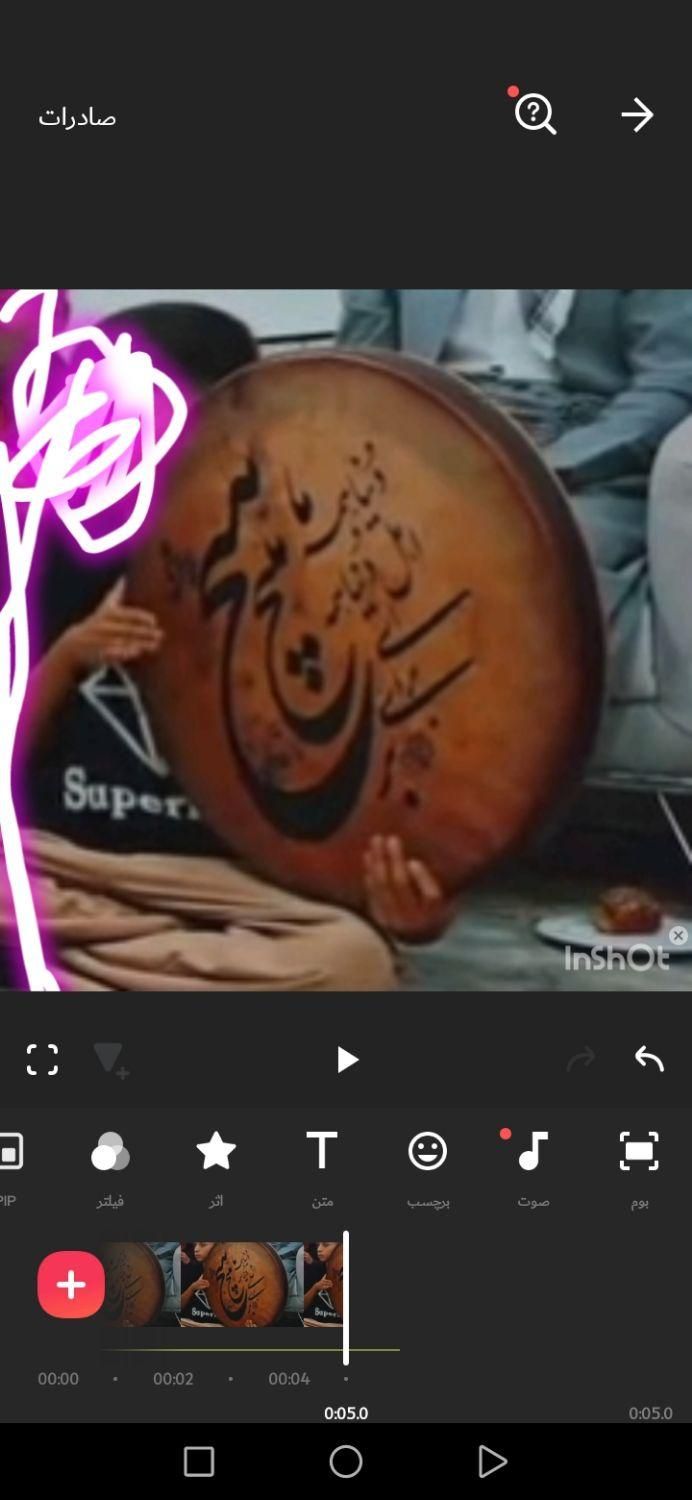
Task: Play the video preview
Action: 346,1060
